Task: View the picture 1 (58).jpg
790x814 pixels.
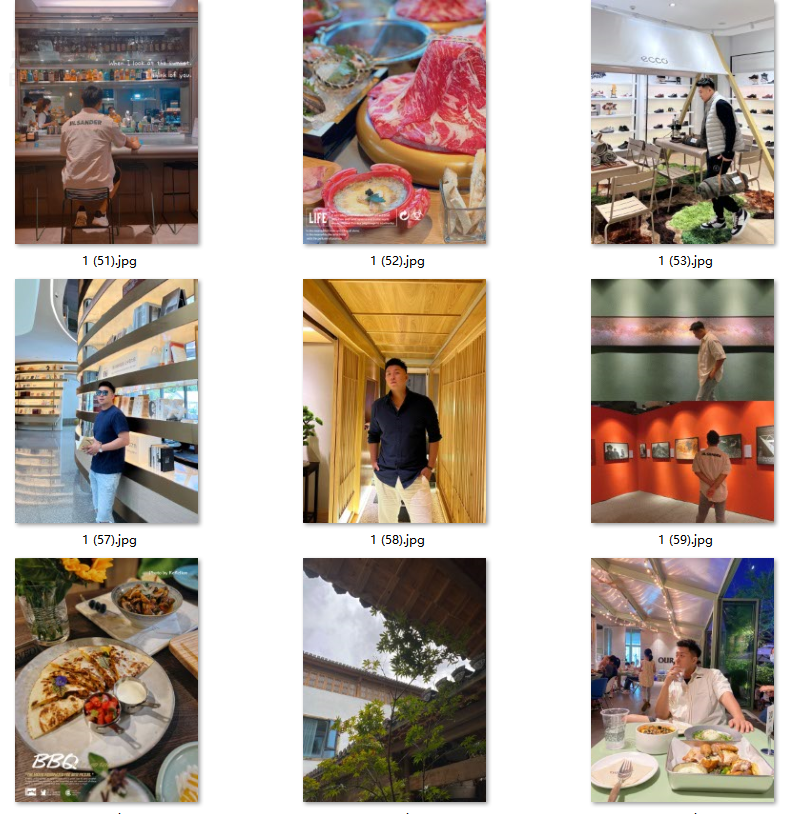Action: click(x=394, y=401)
